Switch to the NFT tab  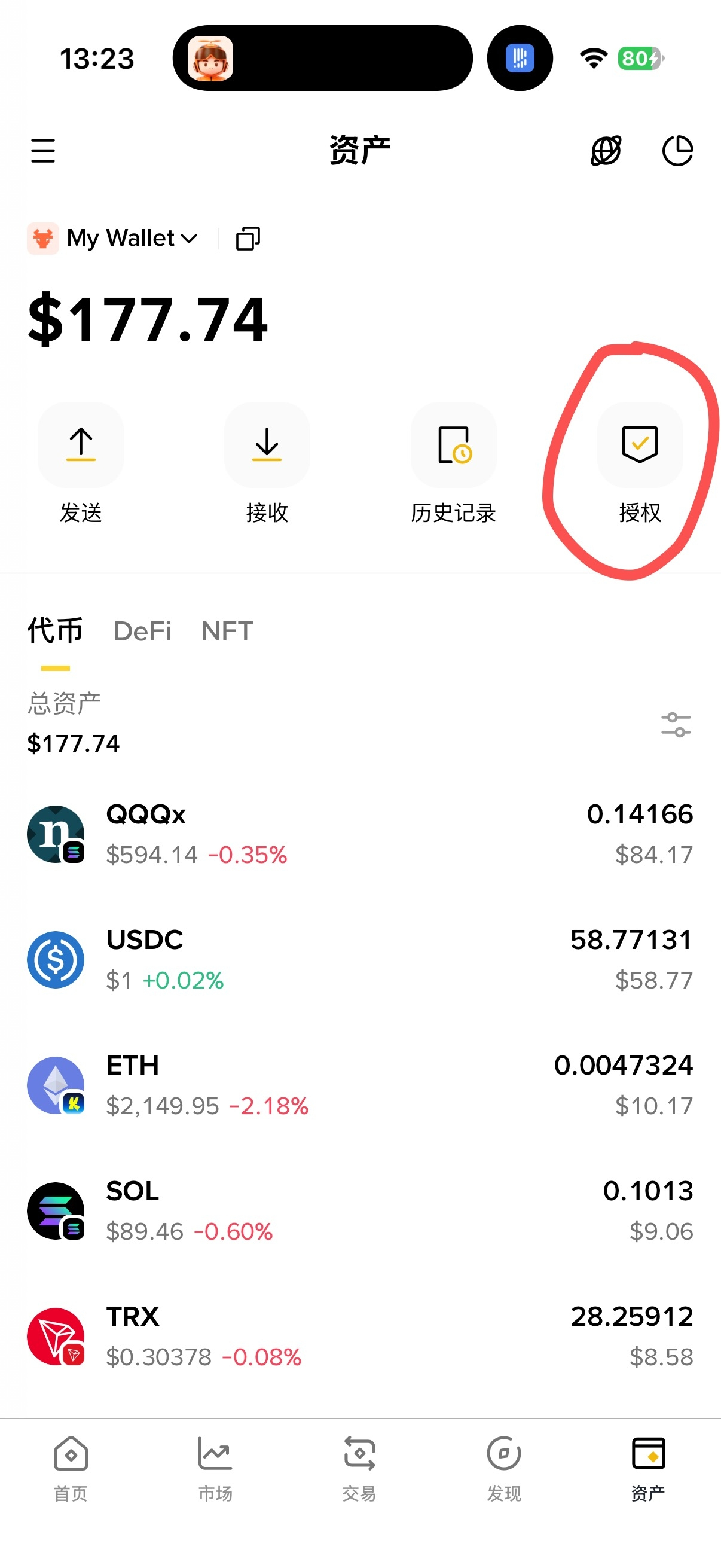pos(227,632)
